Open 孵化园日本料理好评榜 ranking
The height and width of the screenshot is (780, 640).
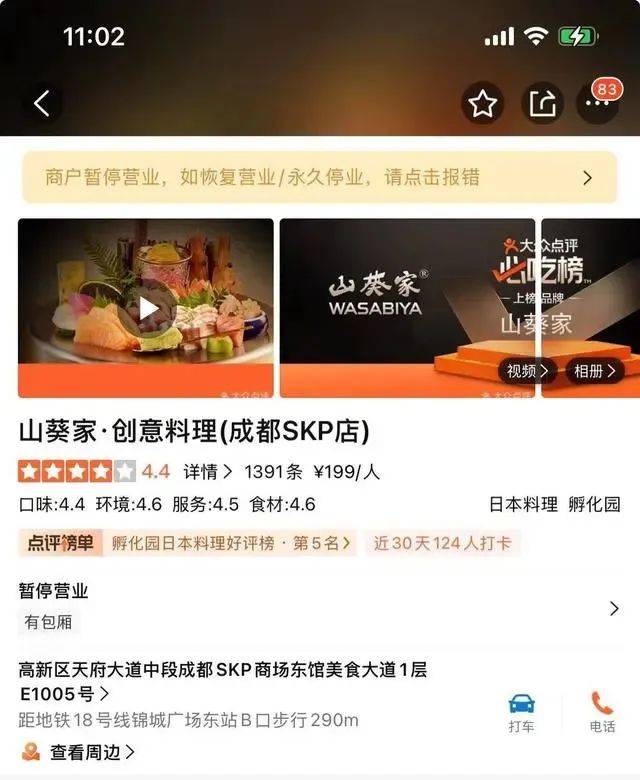pyautogui.click(x=230, y=544)
